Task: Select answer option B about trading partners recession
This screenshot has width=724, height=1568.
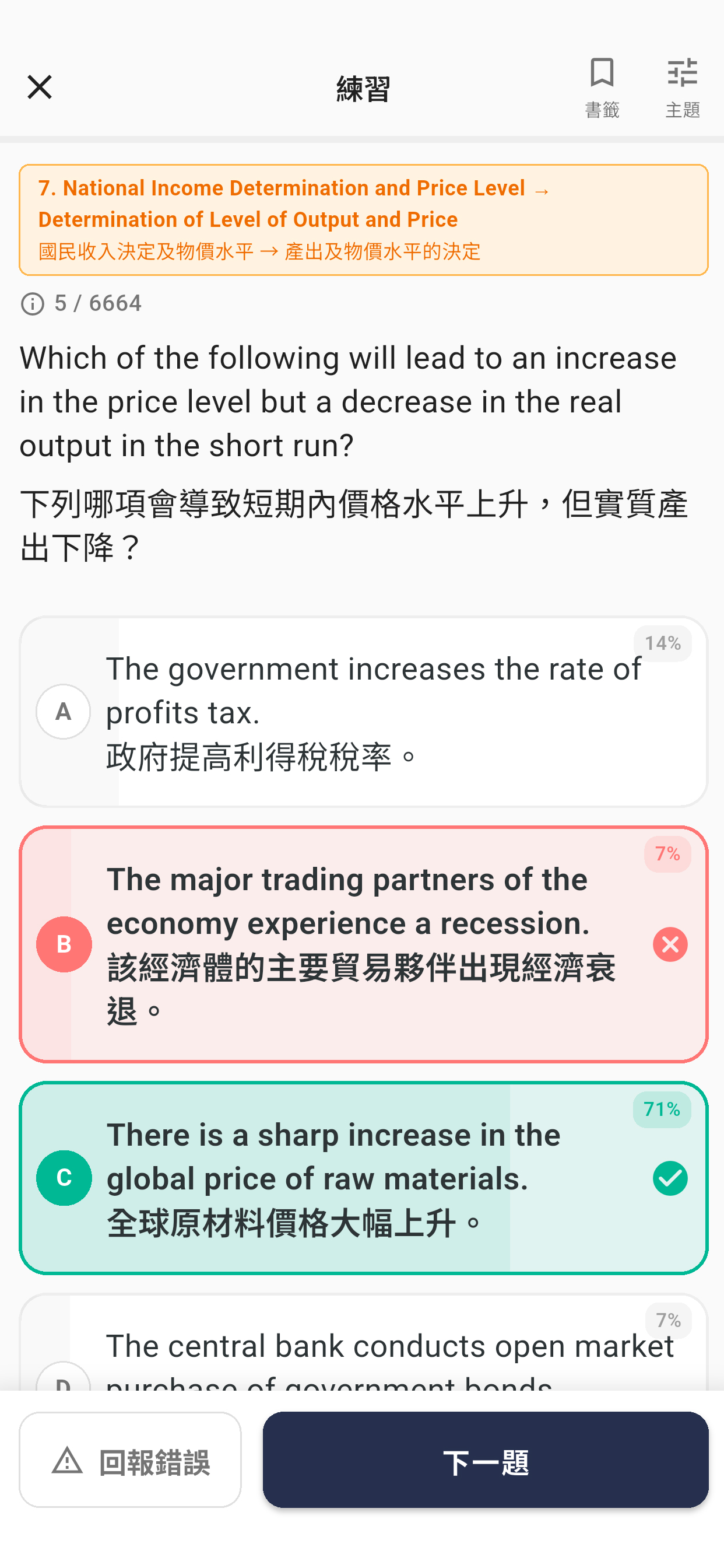Action: [x=362, y=943]
